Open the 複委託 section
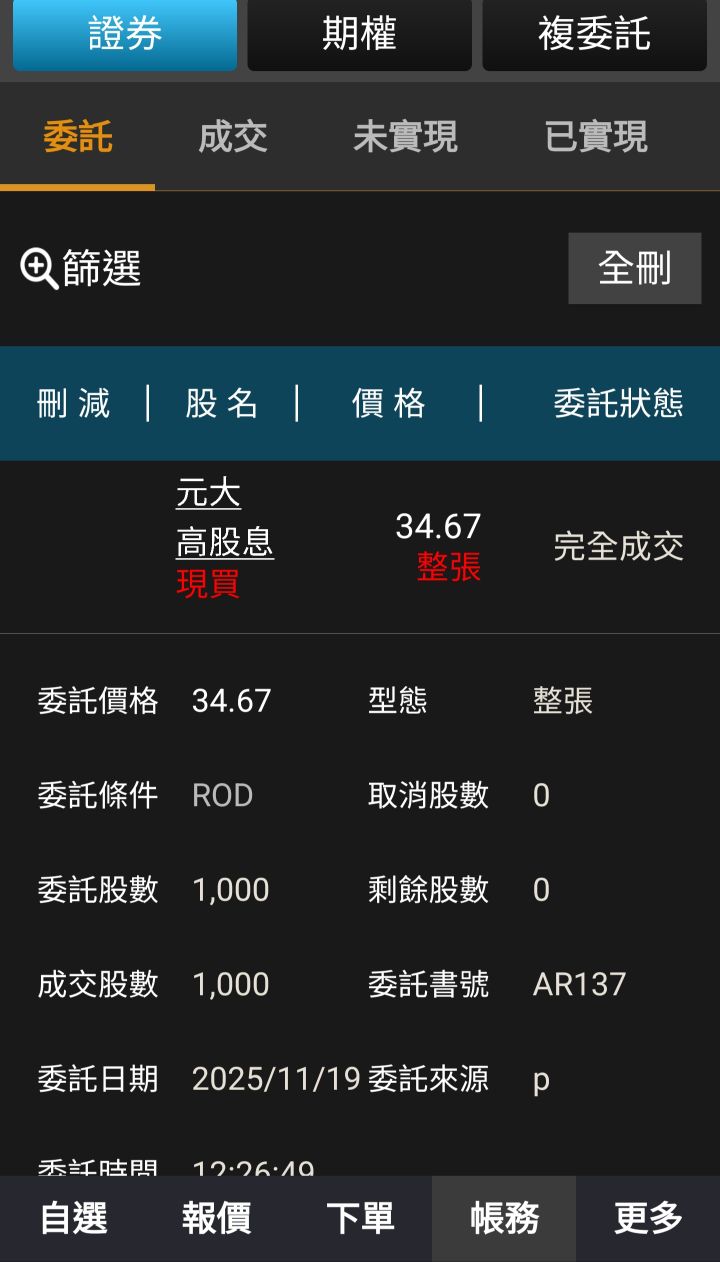The height and width of the screenshot is (1262, 720). tap(595, 35)
